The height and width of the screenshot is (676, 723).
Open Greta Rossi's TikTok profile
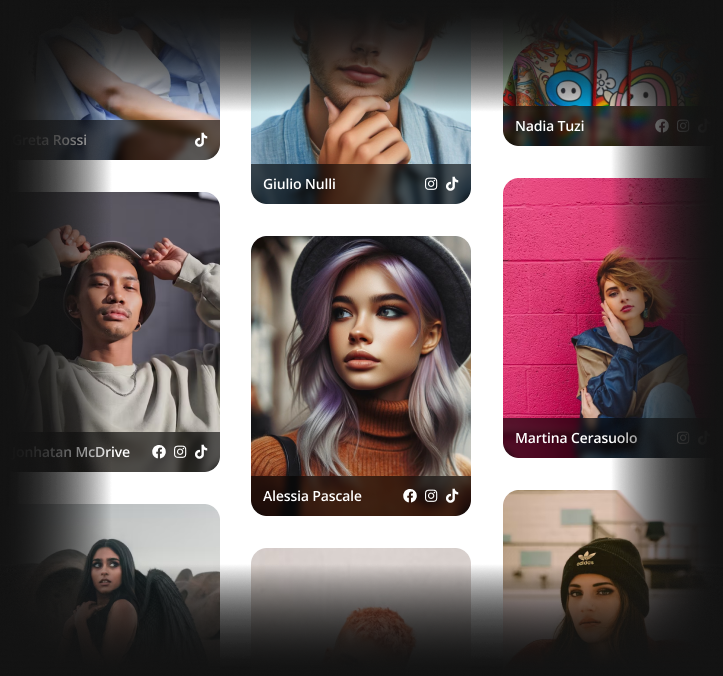click(201, 140)
